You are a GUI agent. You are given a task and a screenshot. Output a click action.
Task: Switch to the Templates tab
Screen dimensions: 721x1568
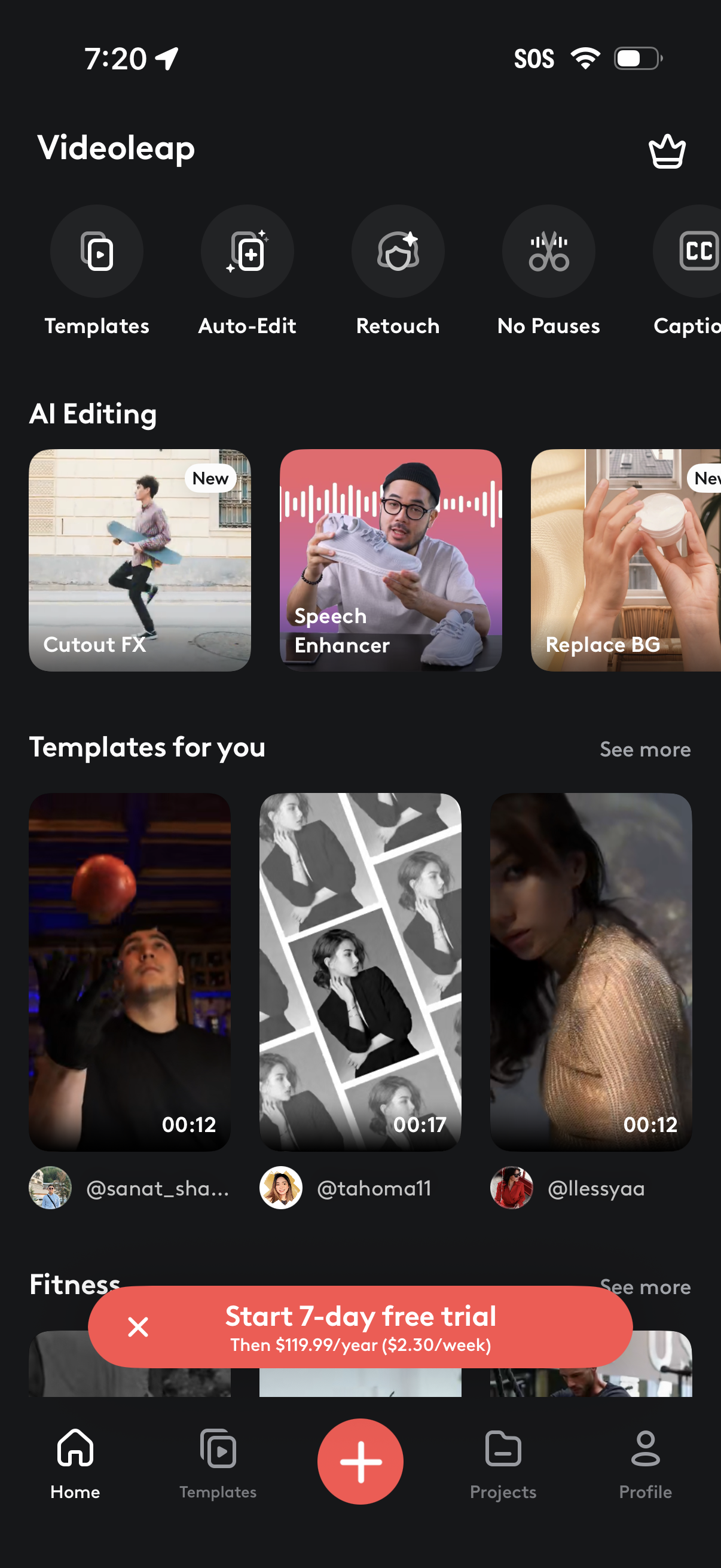click(217, 1461)
